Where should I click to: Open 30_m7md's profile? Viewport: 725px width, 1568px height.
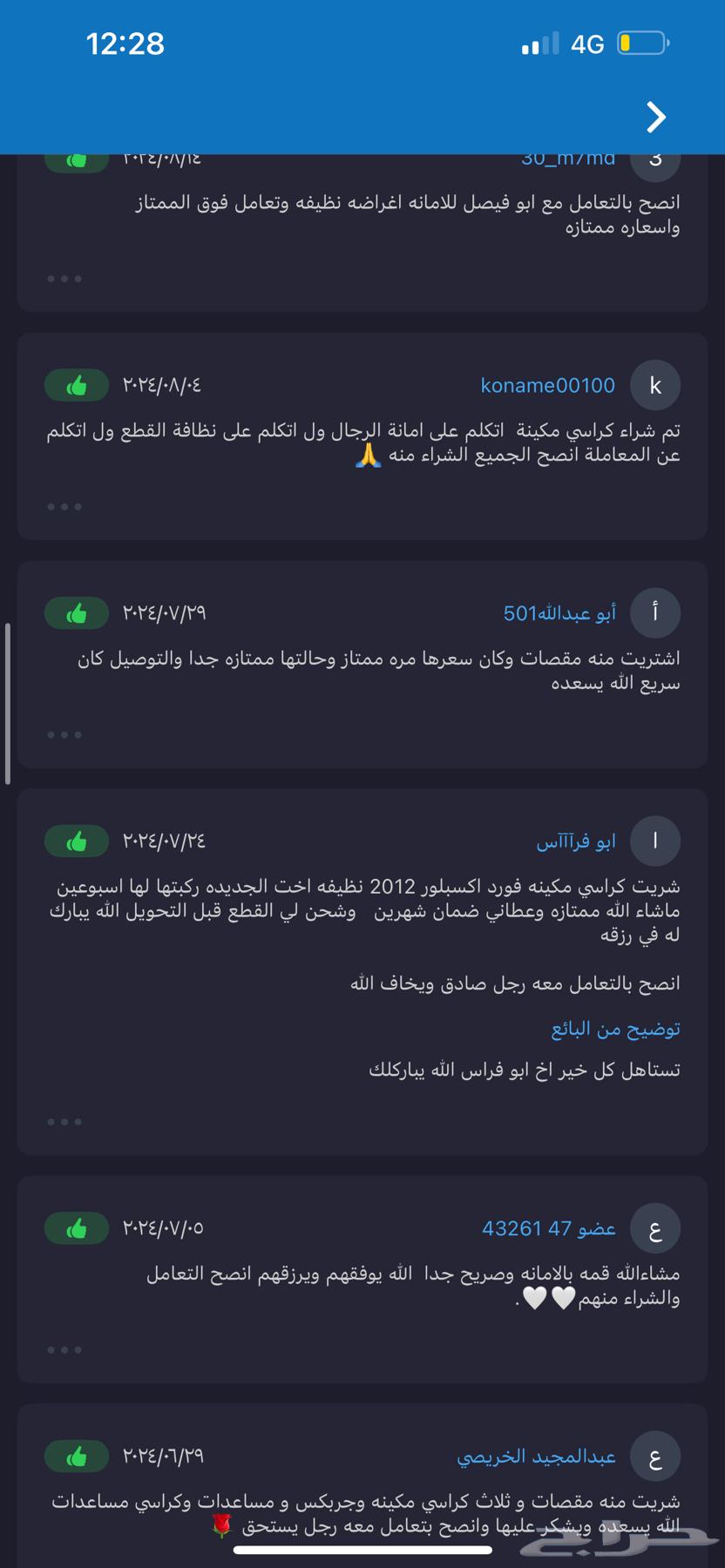568,160
